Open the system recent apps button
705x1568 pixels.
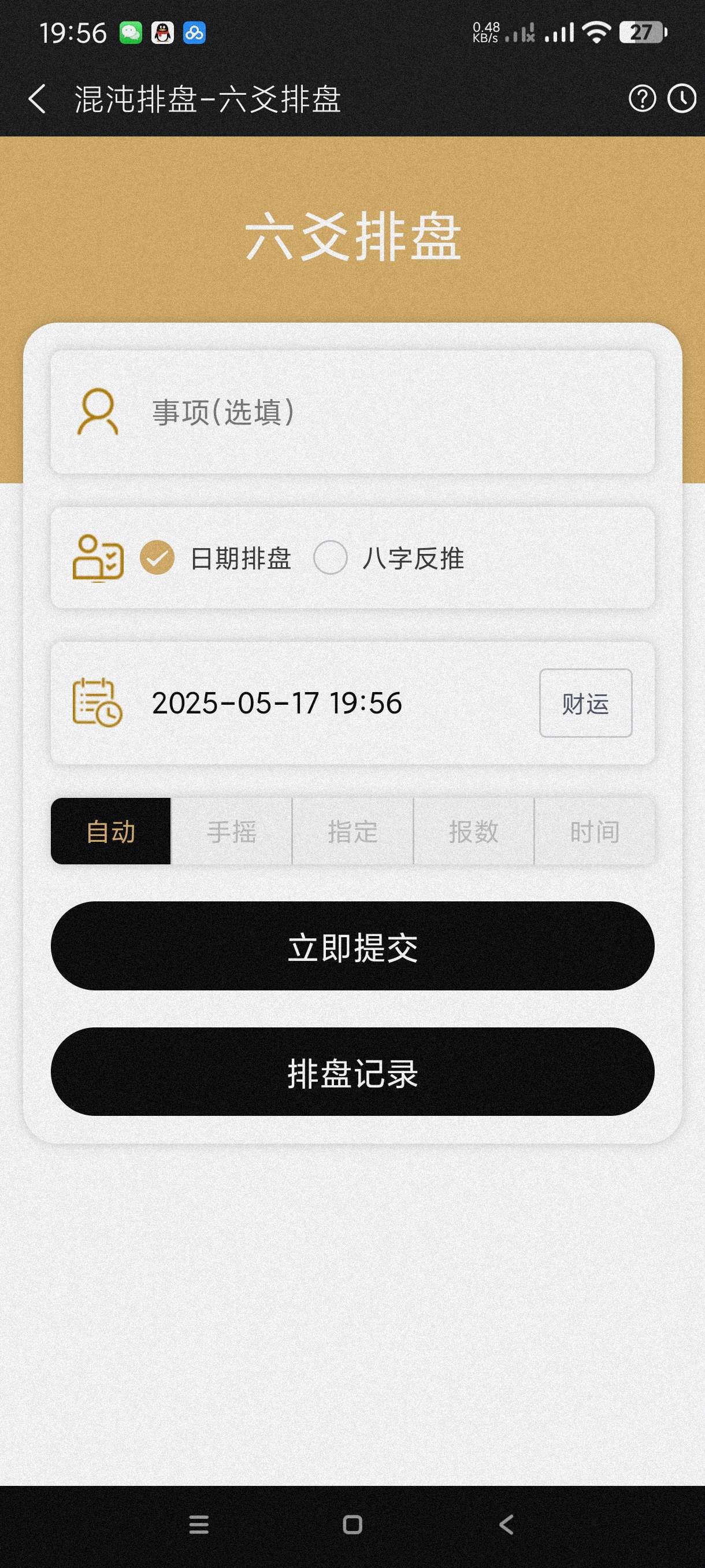click(x=199, y=1525)
